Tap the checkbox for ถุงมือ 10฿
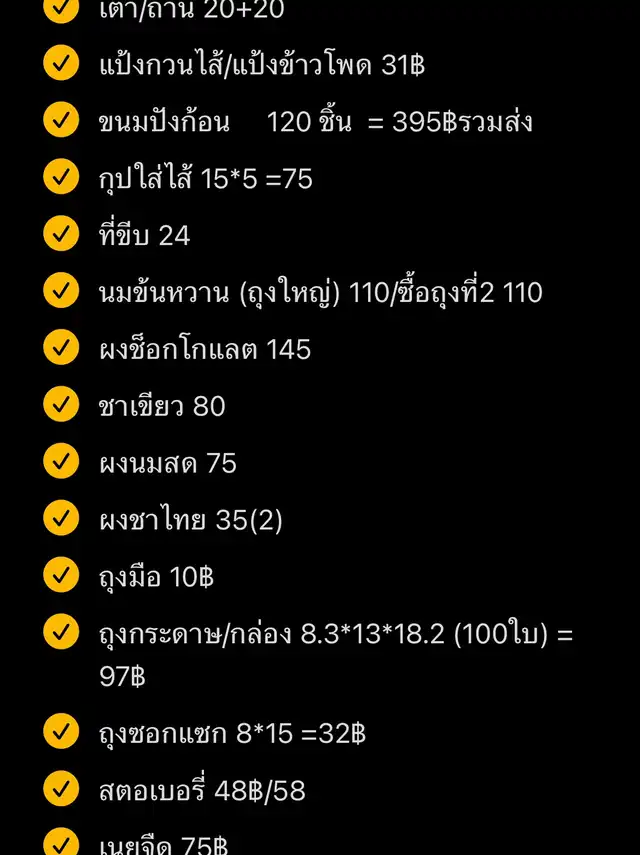The width and height of the screenshot is (640, 855). coord(61,576)
